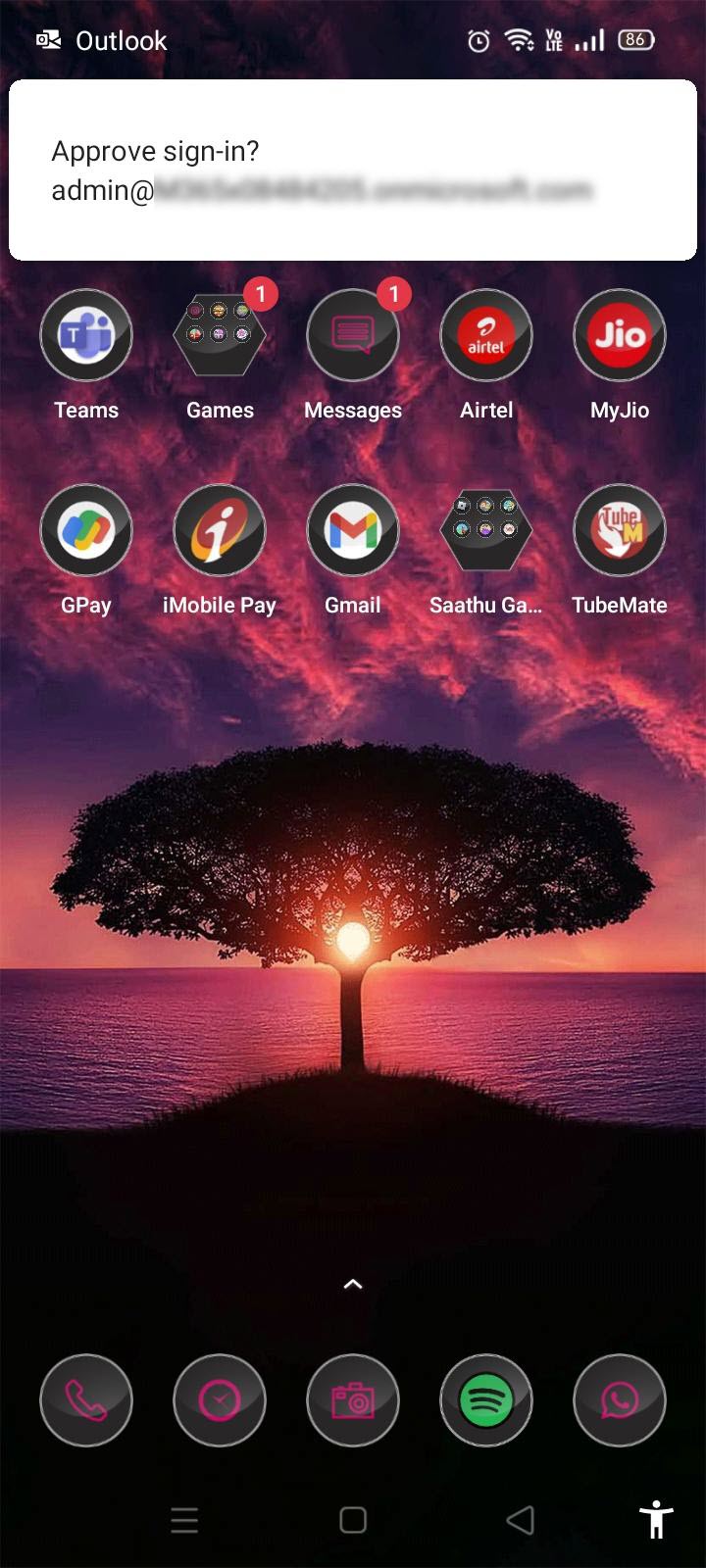Launch the Airtel app

(486, 335)
